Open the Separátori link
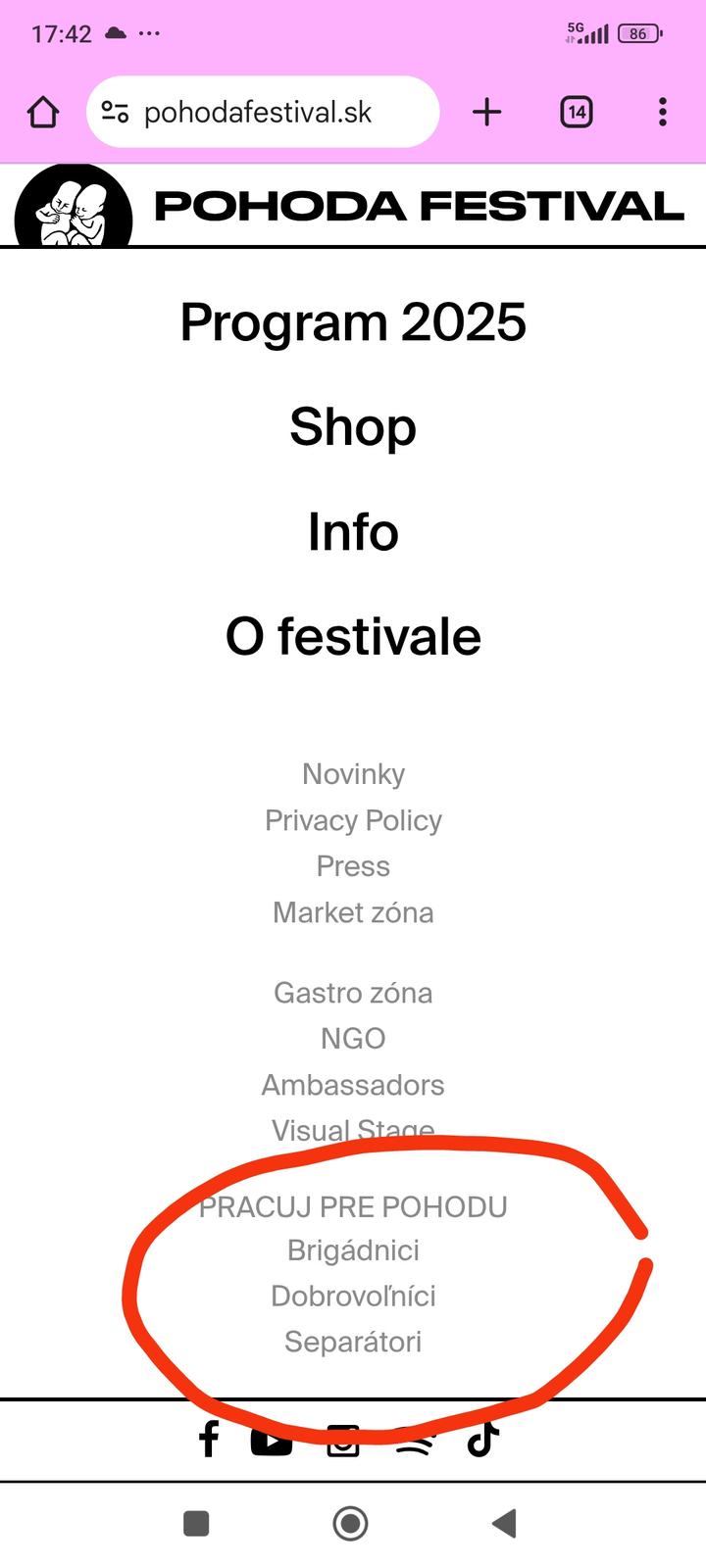The width and height of the screenshot is (706, 1568). point(353,1342)
